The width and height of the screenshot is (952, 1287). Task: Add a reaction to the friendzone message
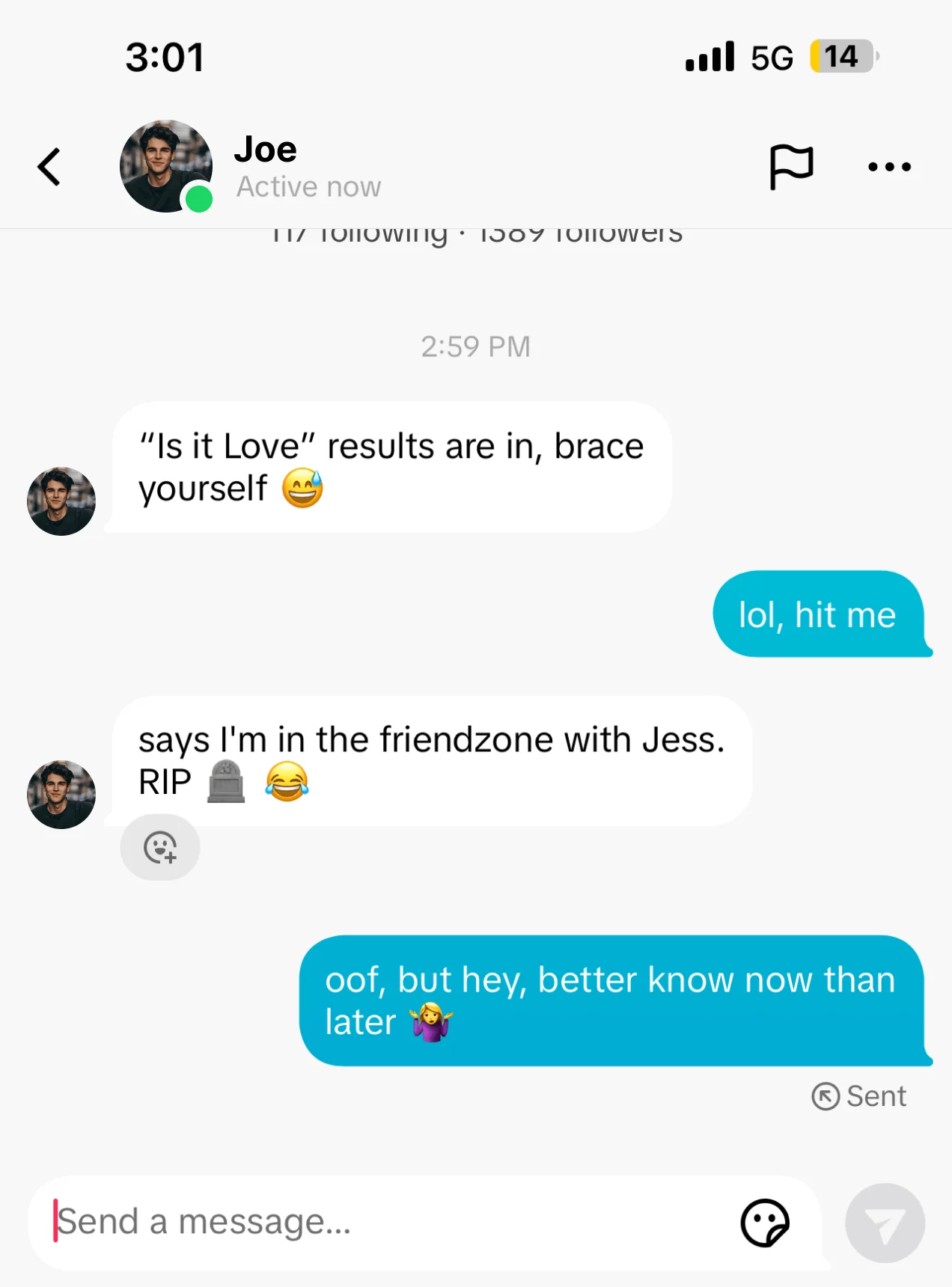pos(160,848)
